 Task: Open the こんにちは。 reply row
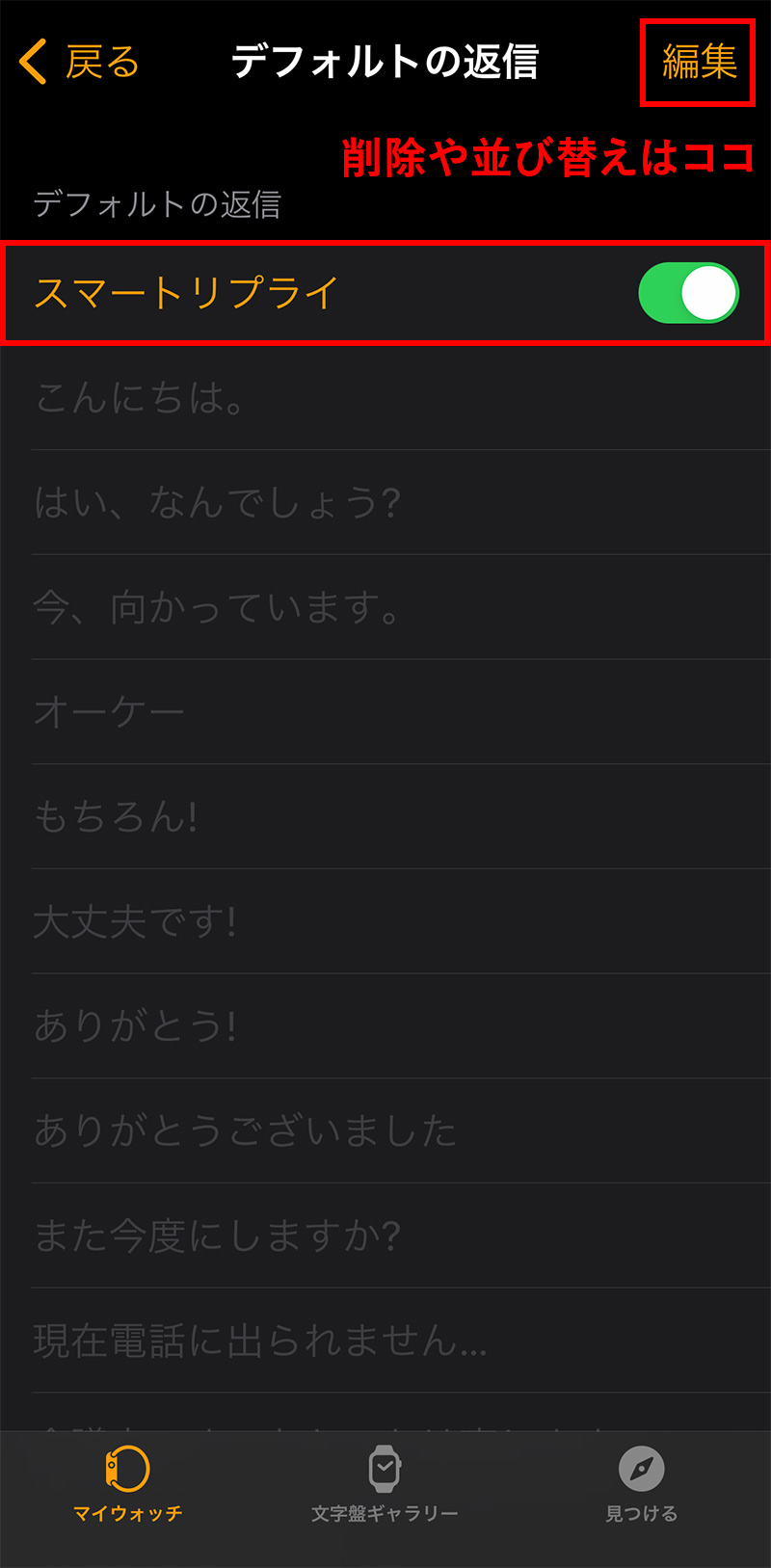pyautogui.click(x=385, y=398)
